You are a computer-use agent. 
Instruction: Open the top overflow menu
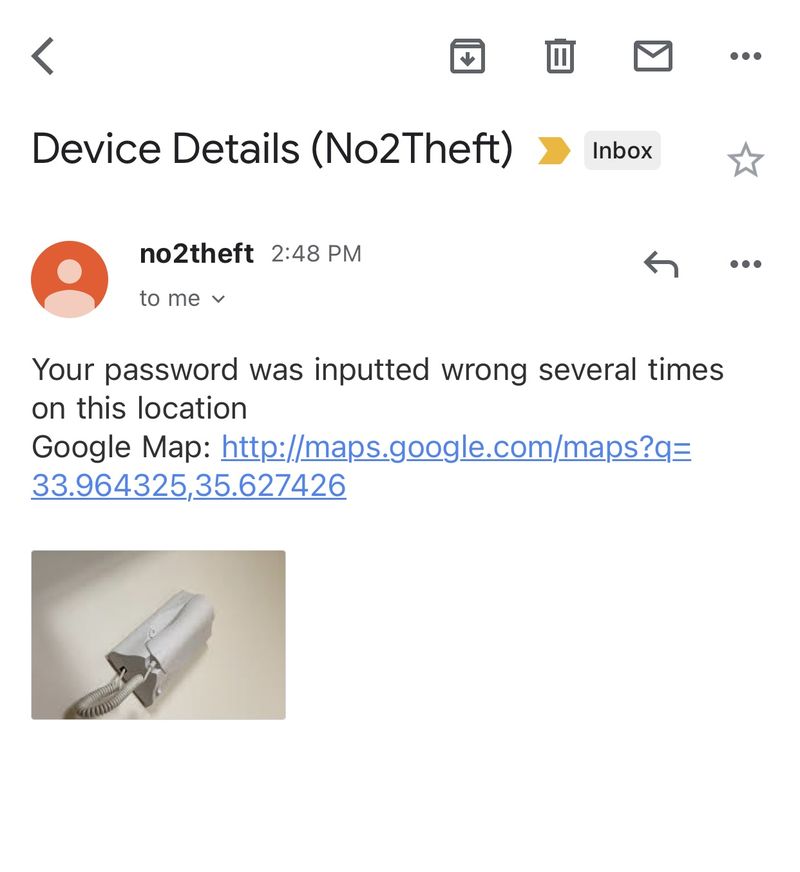745,57
